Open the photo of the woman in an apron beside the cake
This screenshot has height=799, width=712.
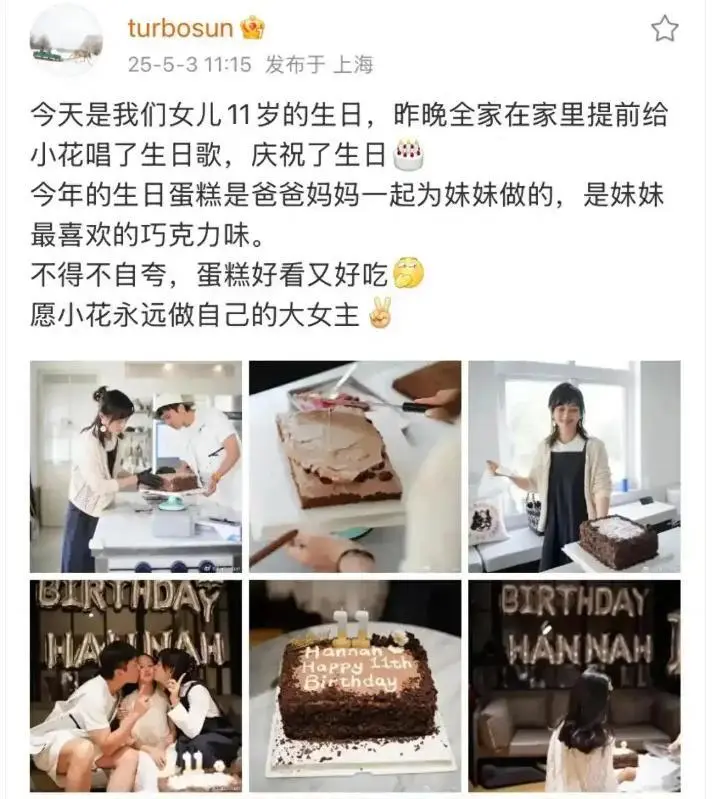point(574,466)
